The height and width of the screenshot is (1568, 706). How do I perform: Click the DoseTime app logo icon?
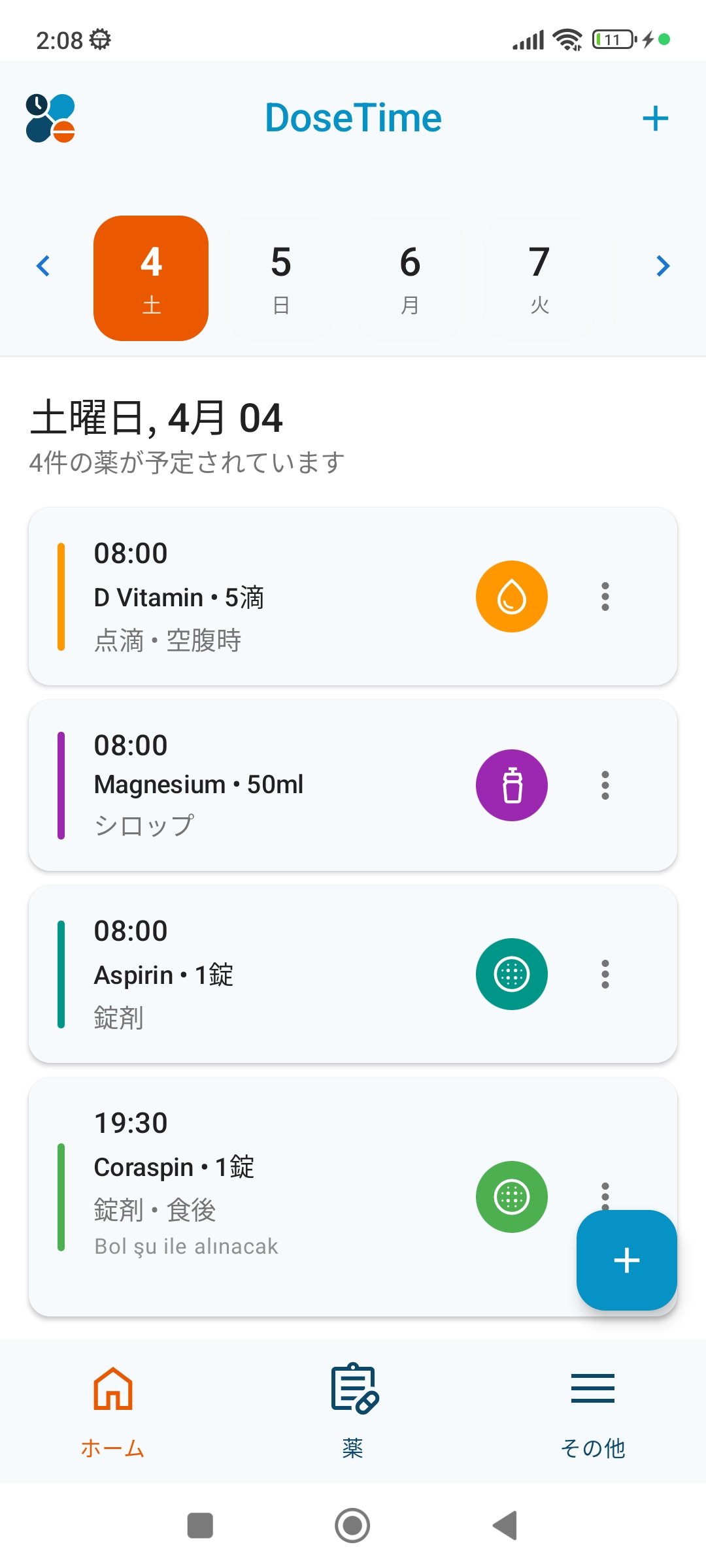pos(50,118)
